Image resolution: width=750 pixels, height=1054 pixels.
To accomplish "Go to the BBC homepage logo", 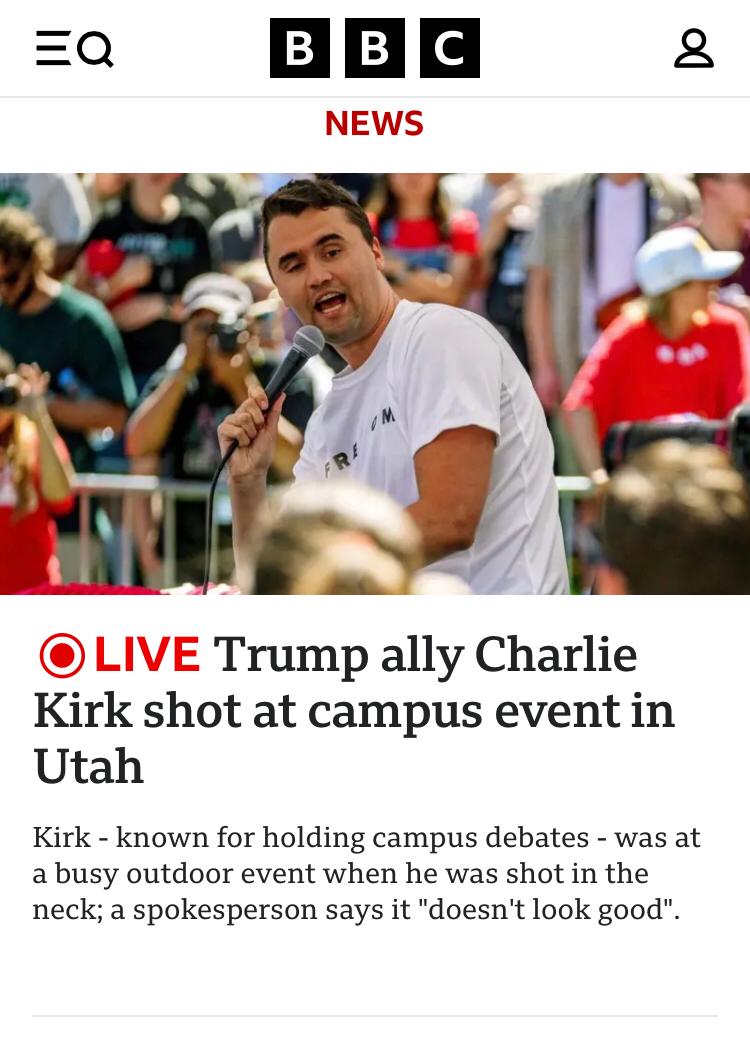I will coord(374,48).
